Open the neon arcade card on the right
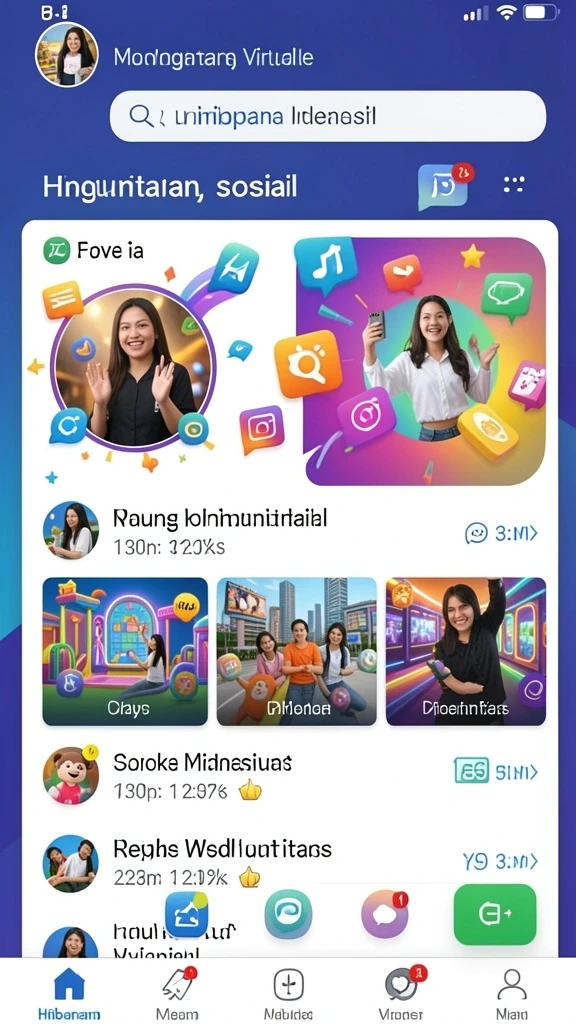This screenshot has height=1024, width=576. [x=466, y=651]
